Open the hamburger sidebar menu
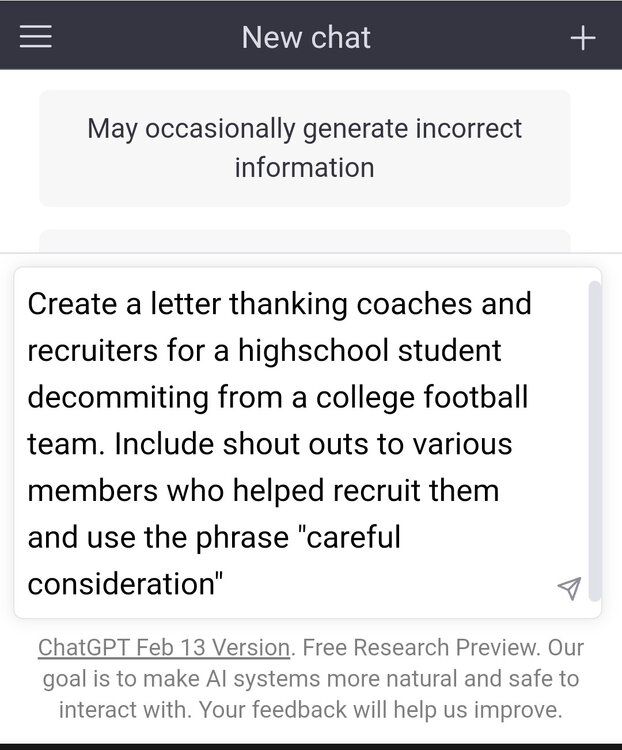Viewport: 622px width, 750px height. click(x=35, y=38)
